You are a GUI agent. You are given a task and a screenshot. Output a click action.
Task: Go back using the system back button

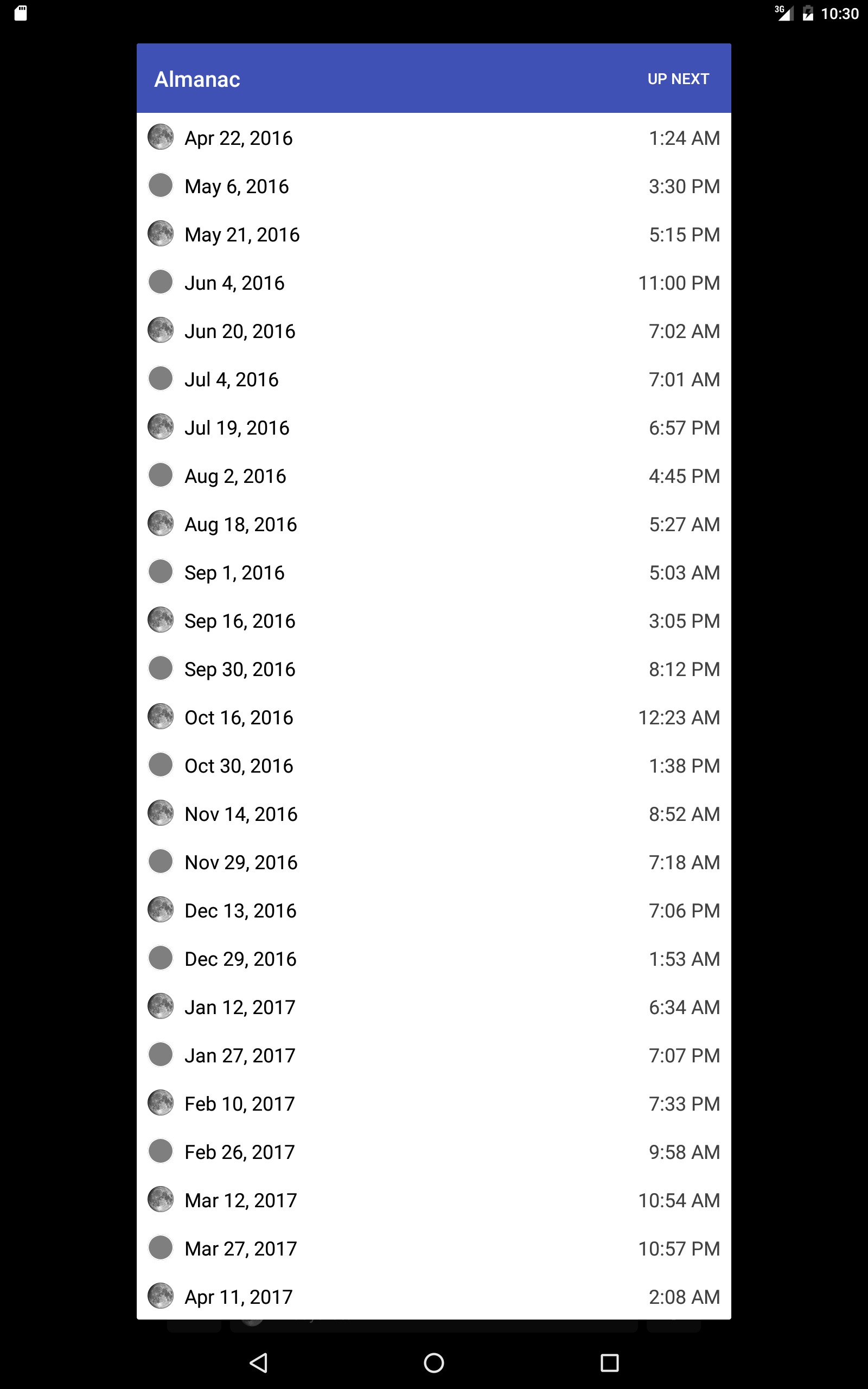258,1362
